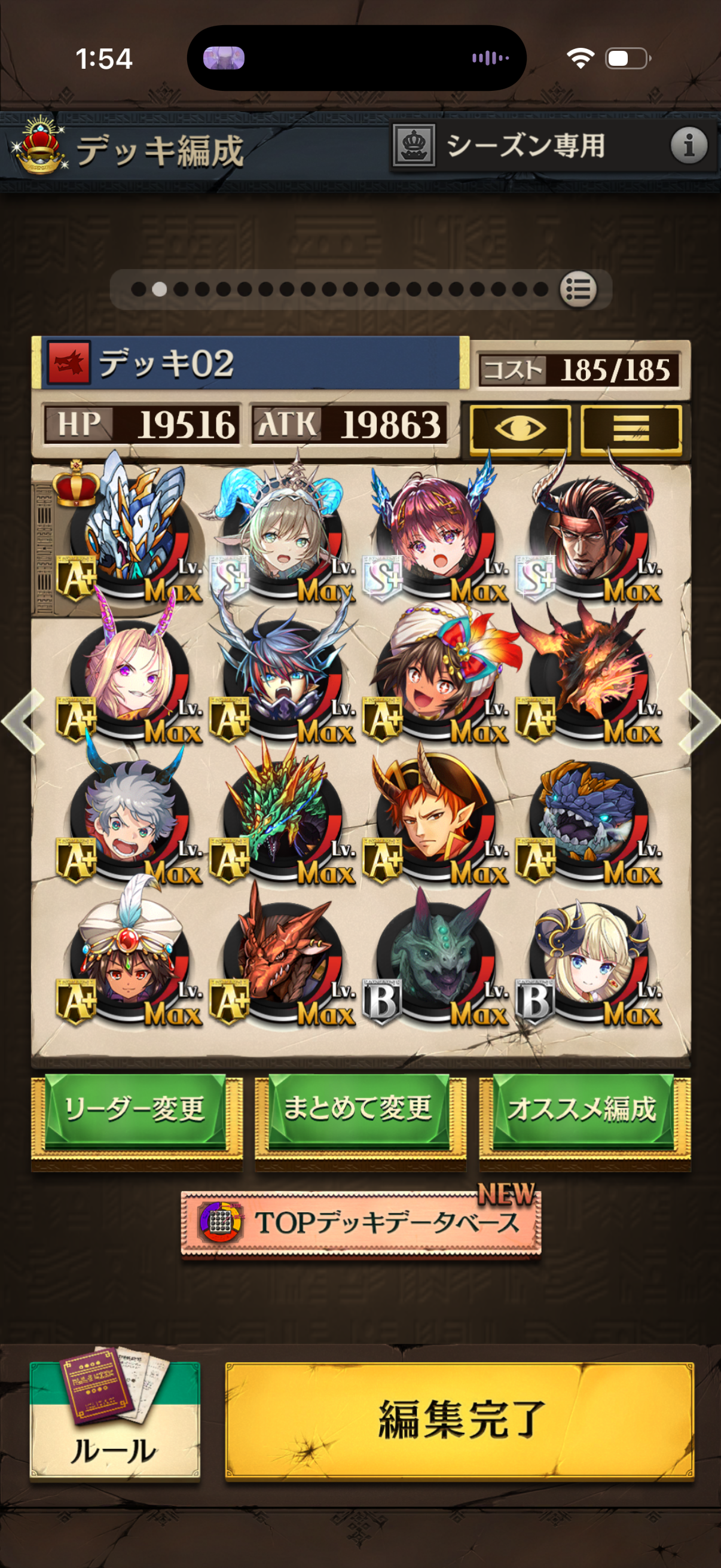Open the deck list icon beside page dots
Viewport: 721px width, 1568px height.
coord(578,289)
